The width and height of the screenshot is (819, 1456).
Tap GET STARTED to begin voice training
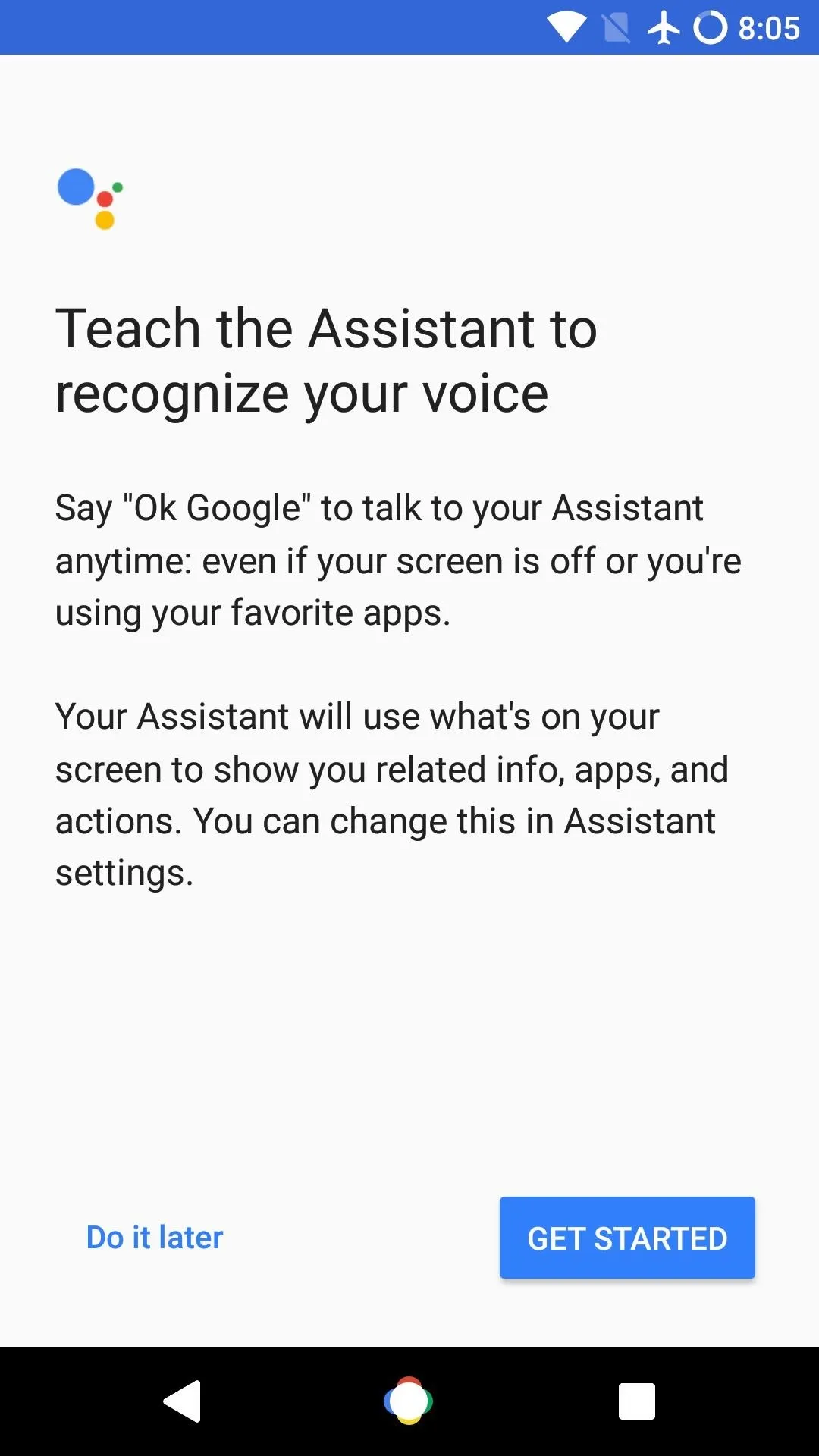[627, 1238]
